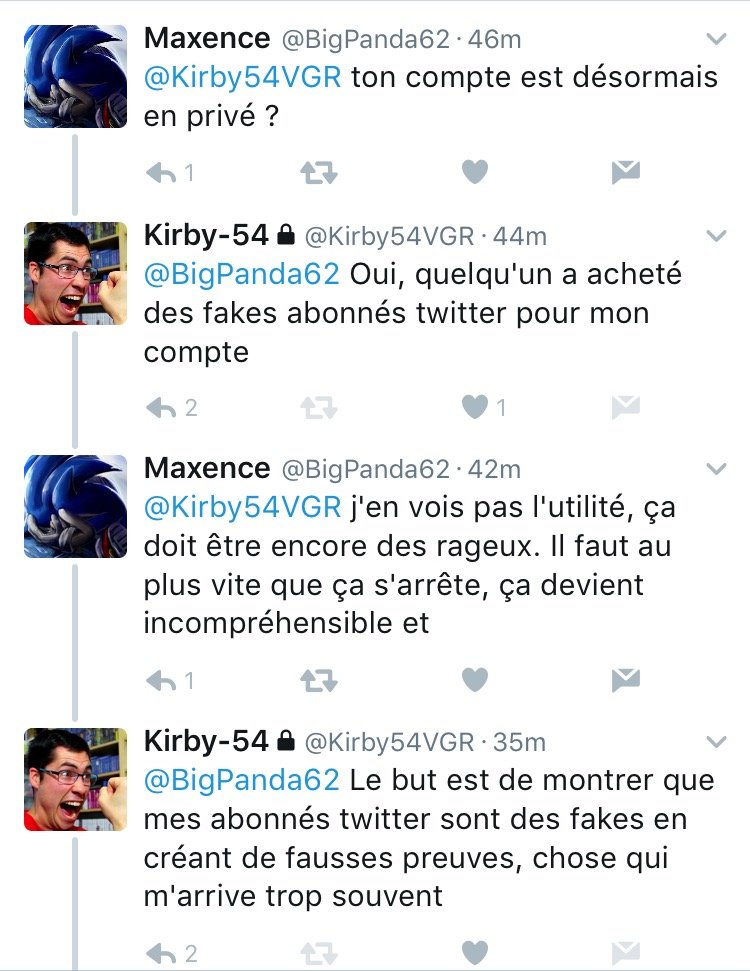Screen dimensions: 750x971
Task: Retweet Maxence's 42m tweet about rageux
Action: coord(318,681)
